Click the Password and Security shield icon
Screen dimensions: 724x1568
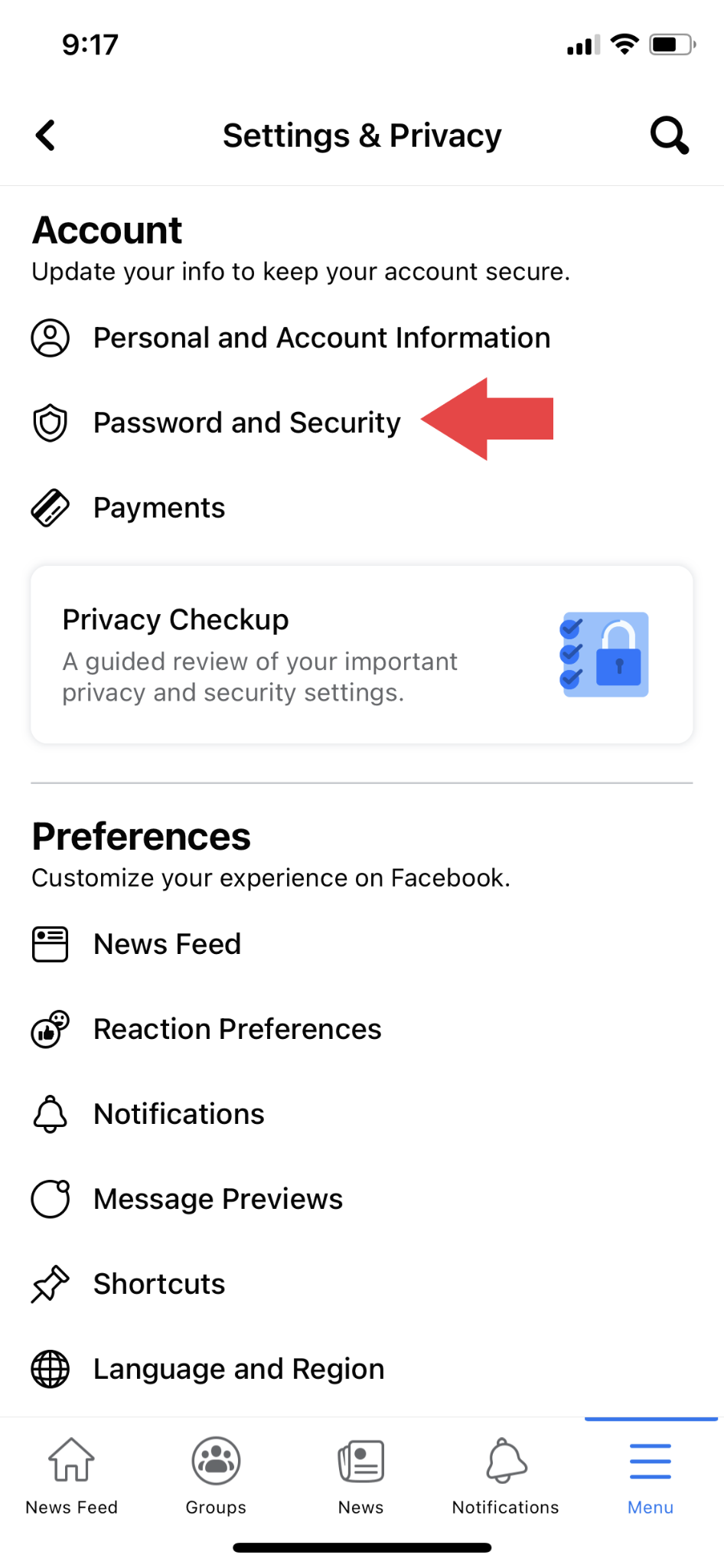point(50,422)
